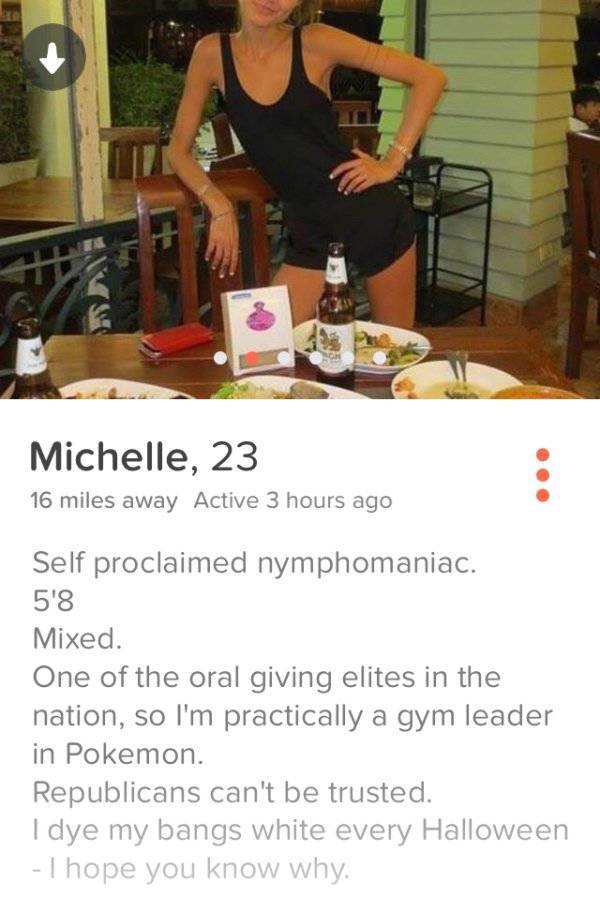This screenshot has height=900, width=600.
Task: Tap Michelle's profile photo
Action: tap(300, 200)
